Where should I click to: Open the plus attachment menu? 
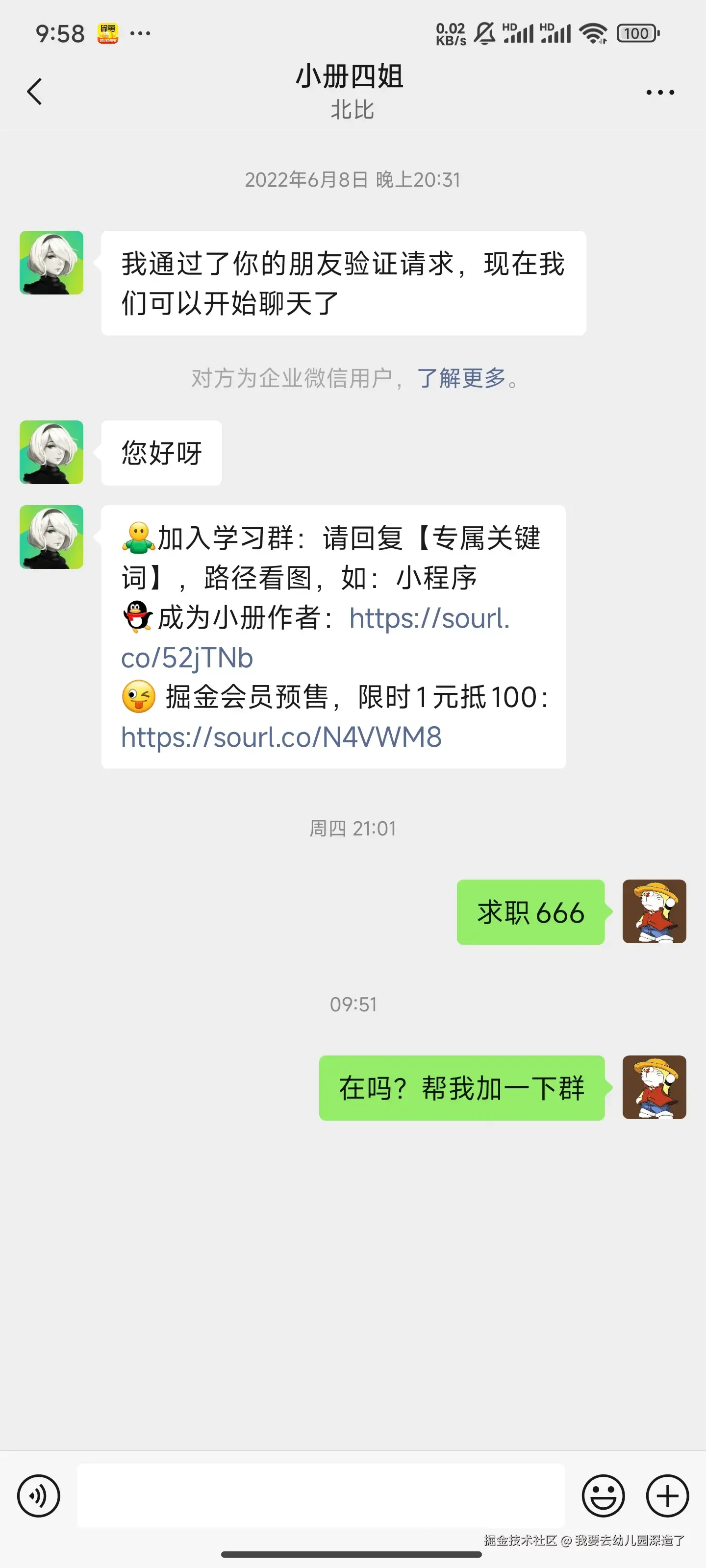(667, 1495)
